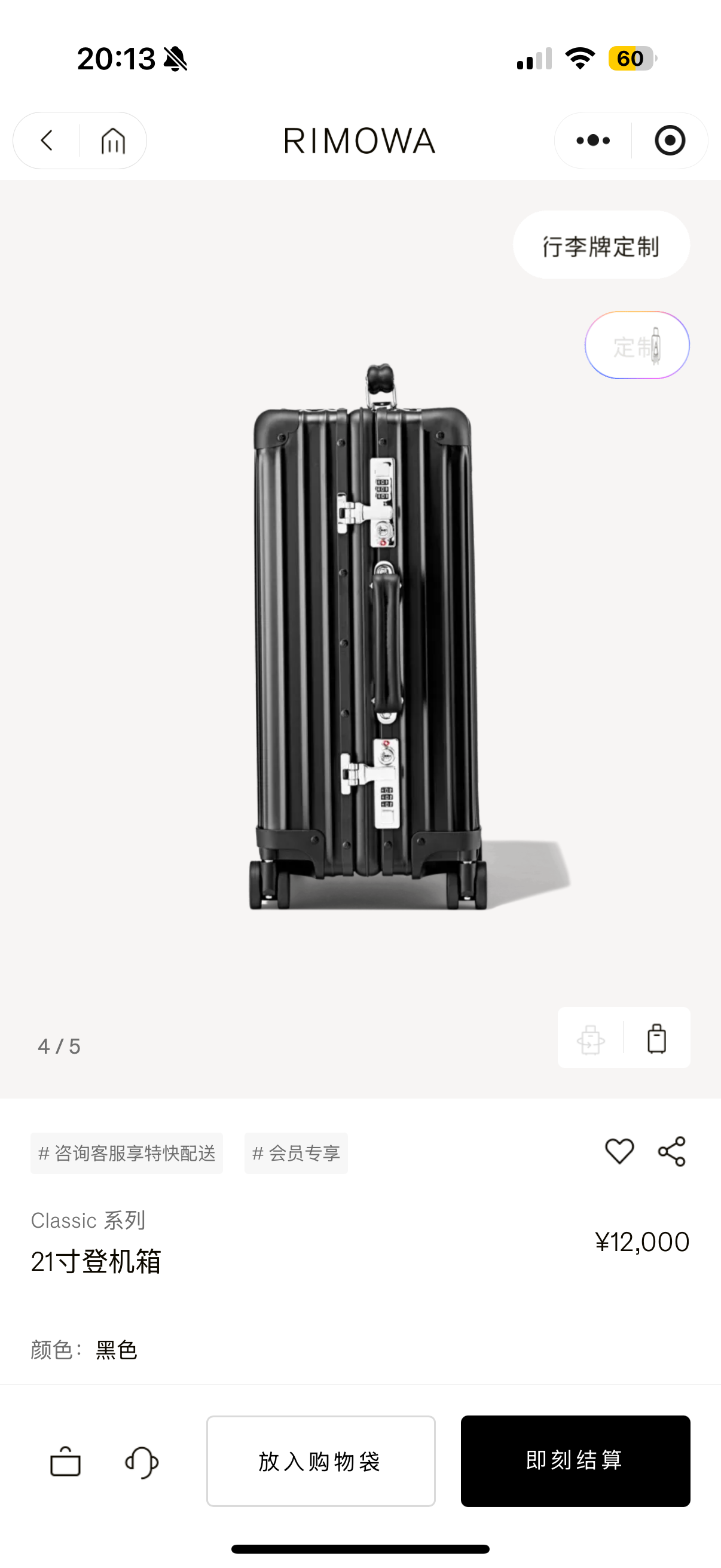Open the three-dot more menu
This screenshot has width=721, height=1568.
point(592,141)
